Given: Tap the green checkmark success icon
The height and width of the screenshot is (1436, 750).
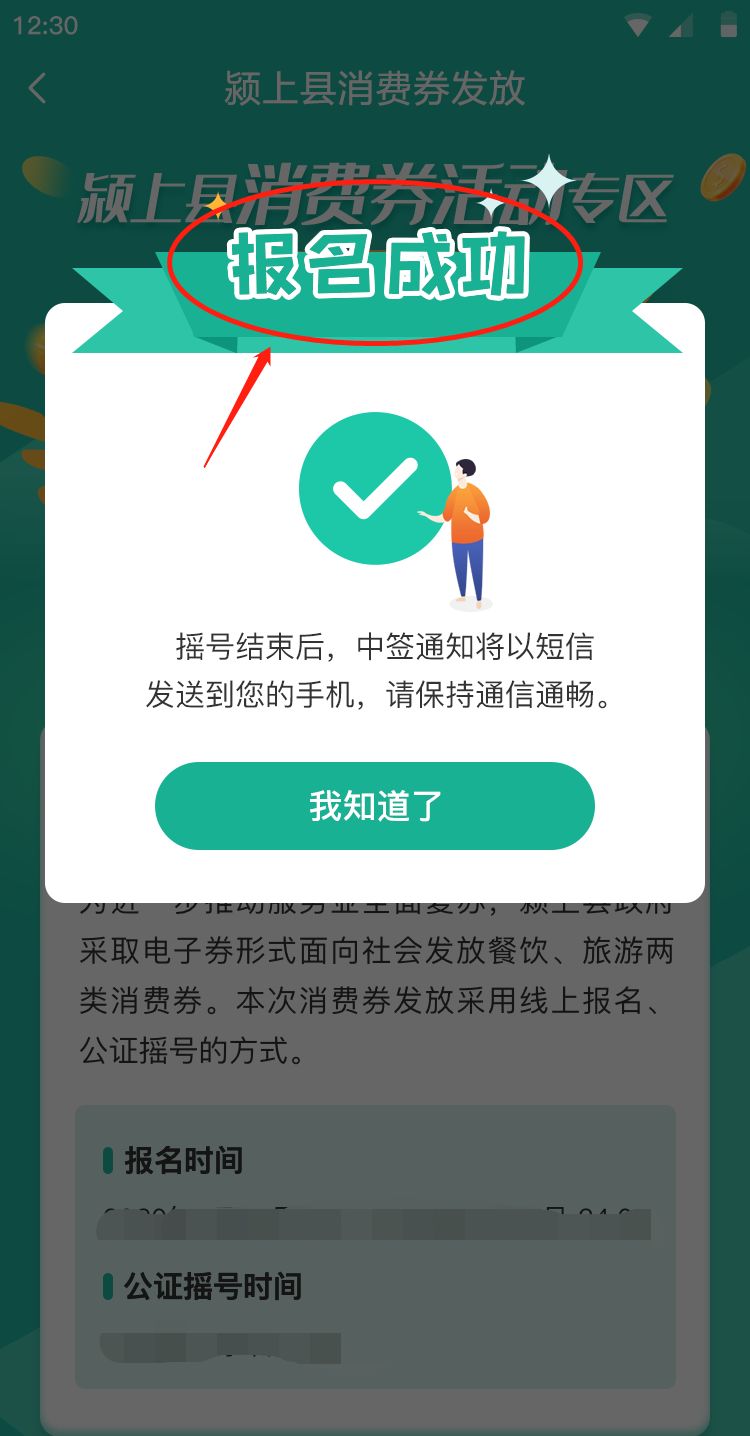Looking at the screenshot, I should coord(375,487).
